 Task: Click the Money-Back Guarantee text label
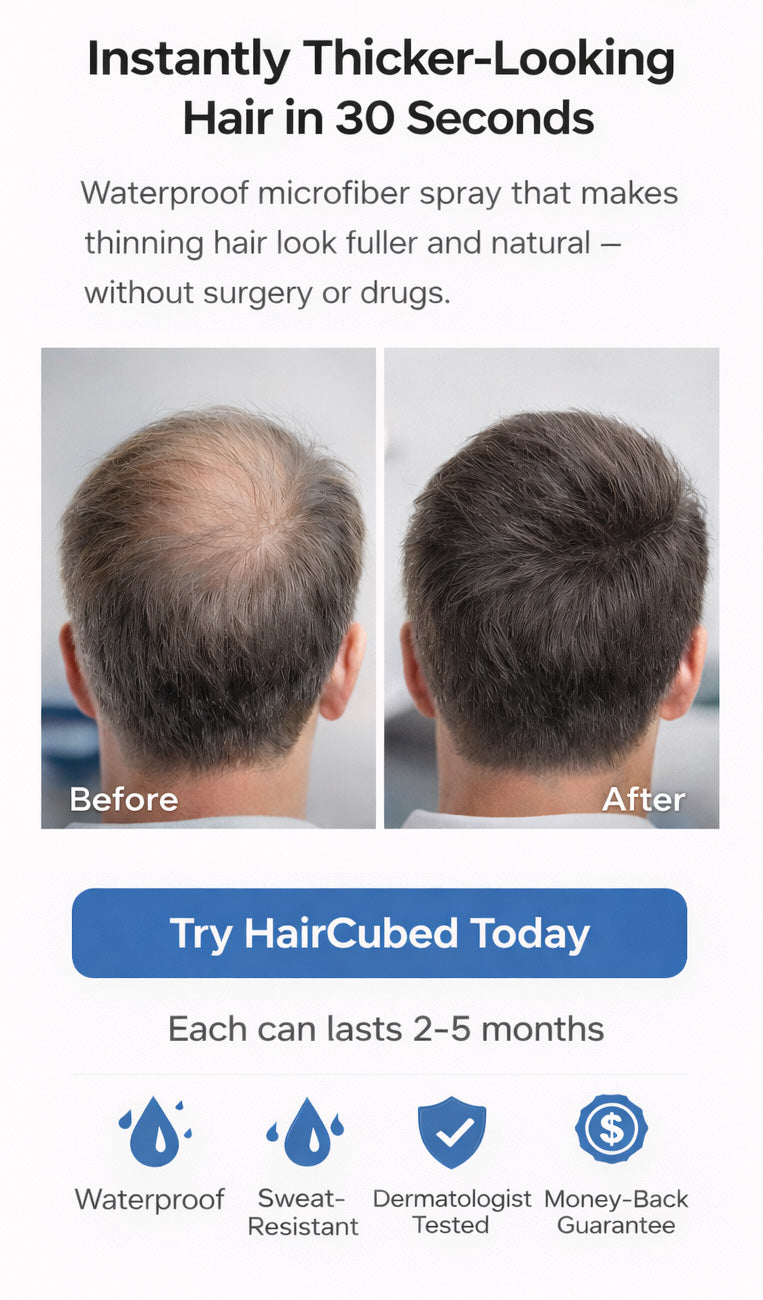tap(616, 1213)
